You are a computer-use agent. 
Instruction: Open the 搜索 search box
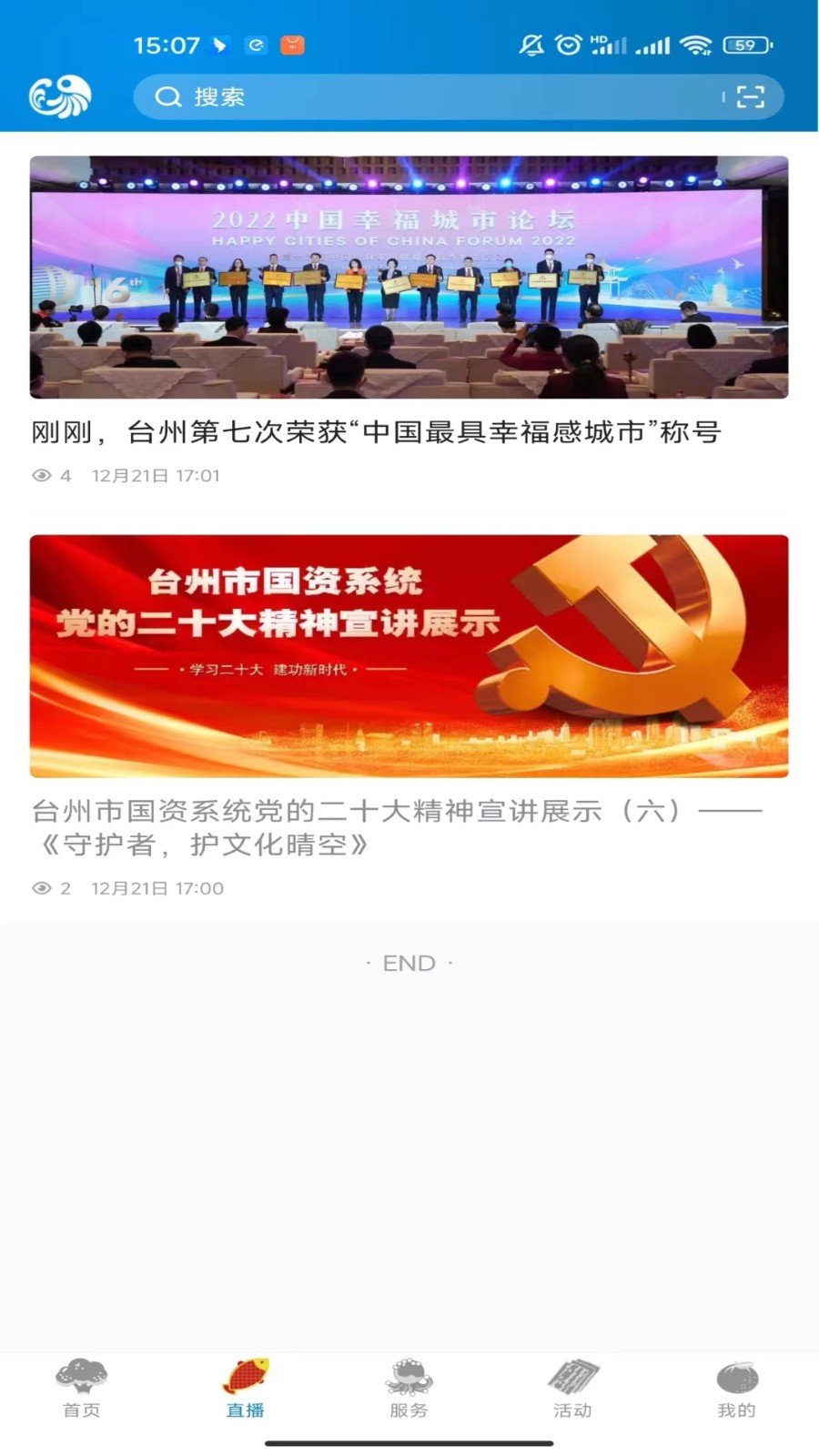pos(428,97)
